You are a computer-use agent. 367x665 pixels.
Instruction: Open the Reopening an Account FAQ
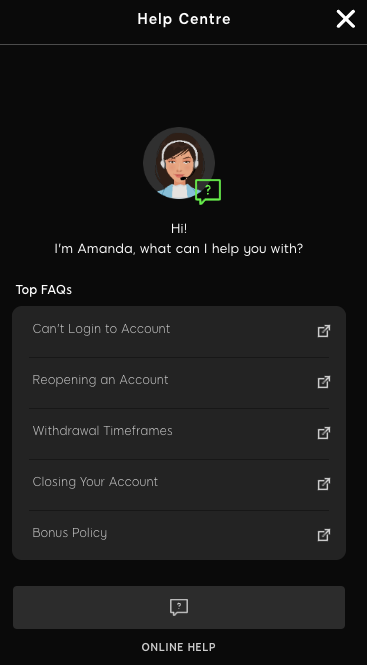tap(179, 383)
